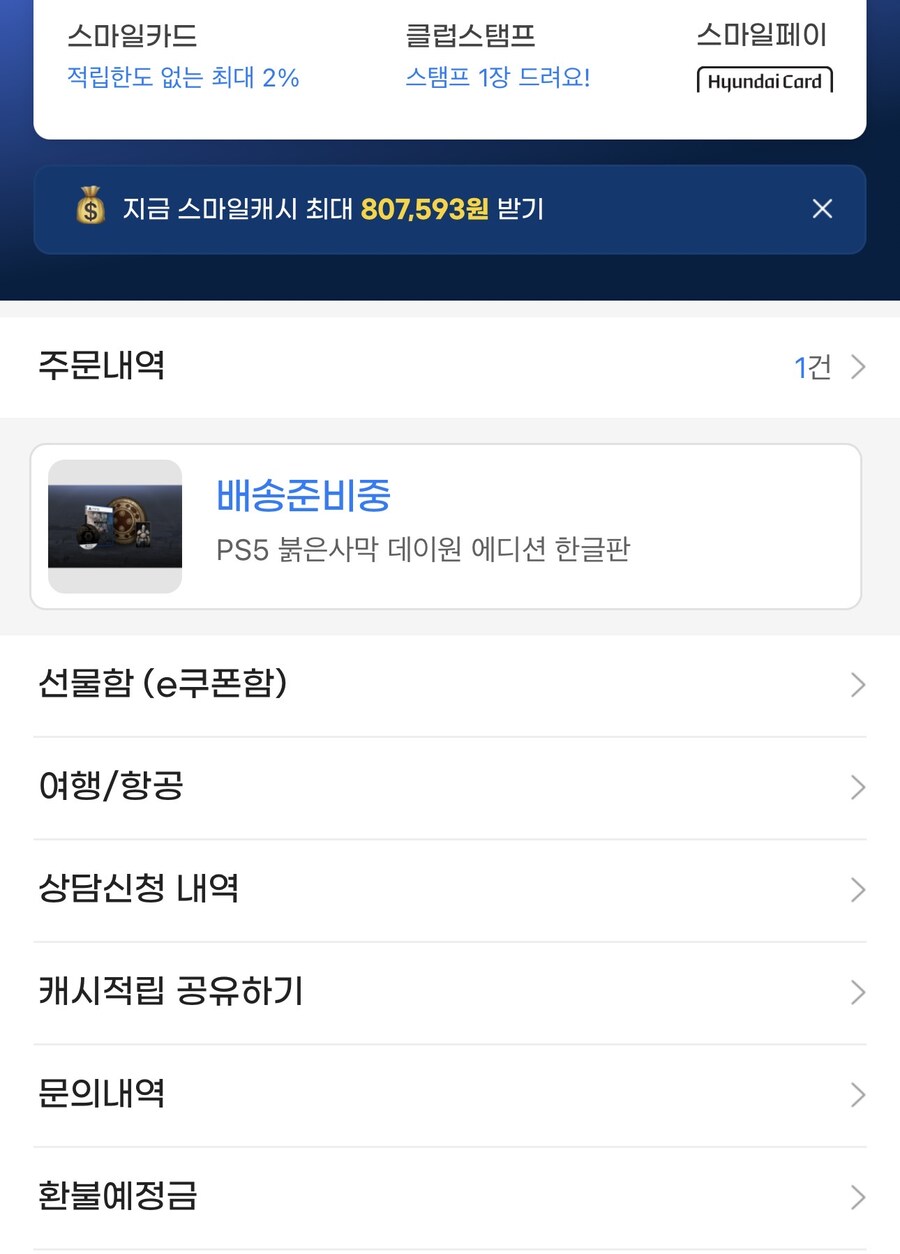
Task: Open 스마일페이 Hyundai Card section
Action: (764, 57)
